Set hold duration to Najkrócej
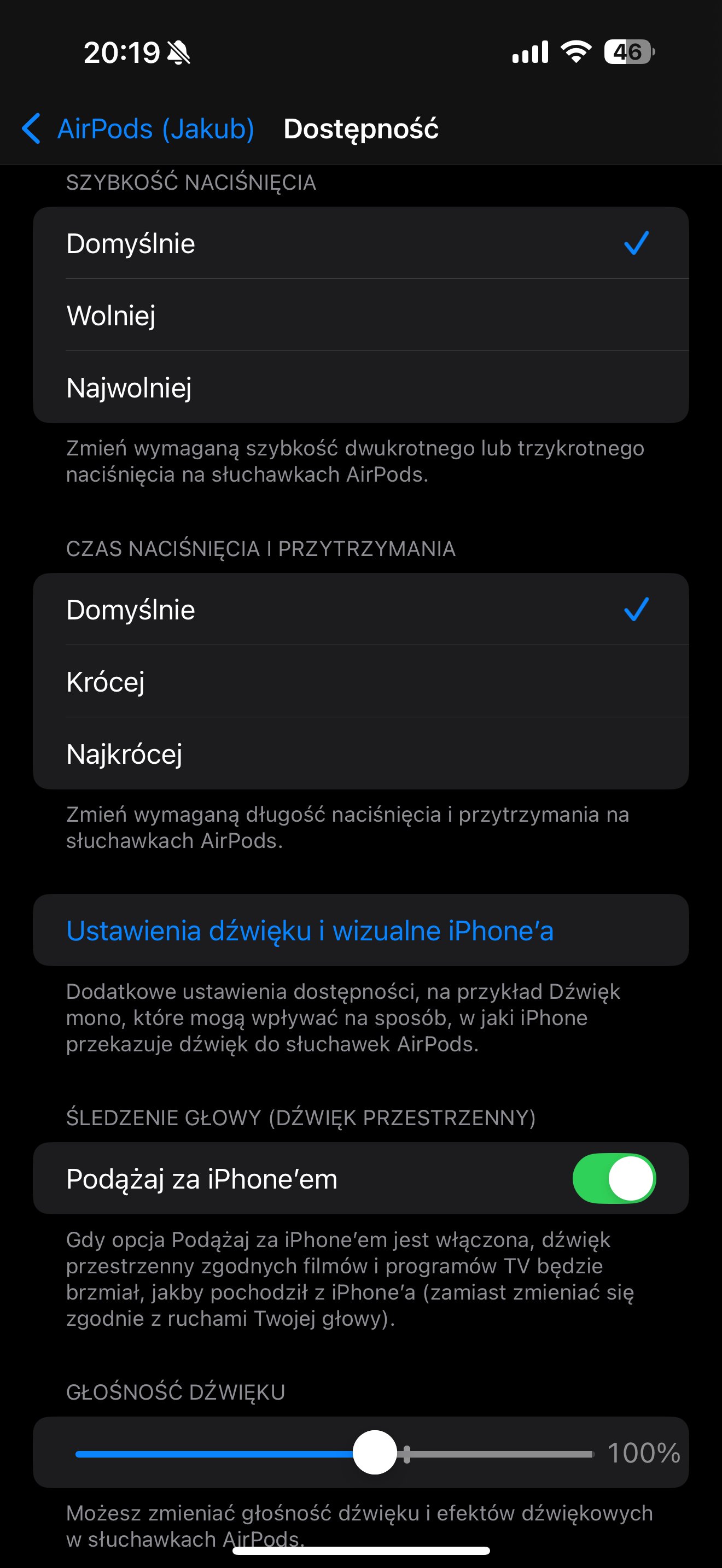722x1568 pixels. pyautogui.click(x=360, y=753)
